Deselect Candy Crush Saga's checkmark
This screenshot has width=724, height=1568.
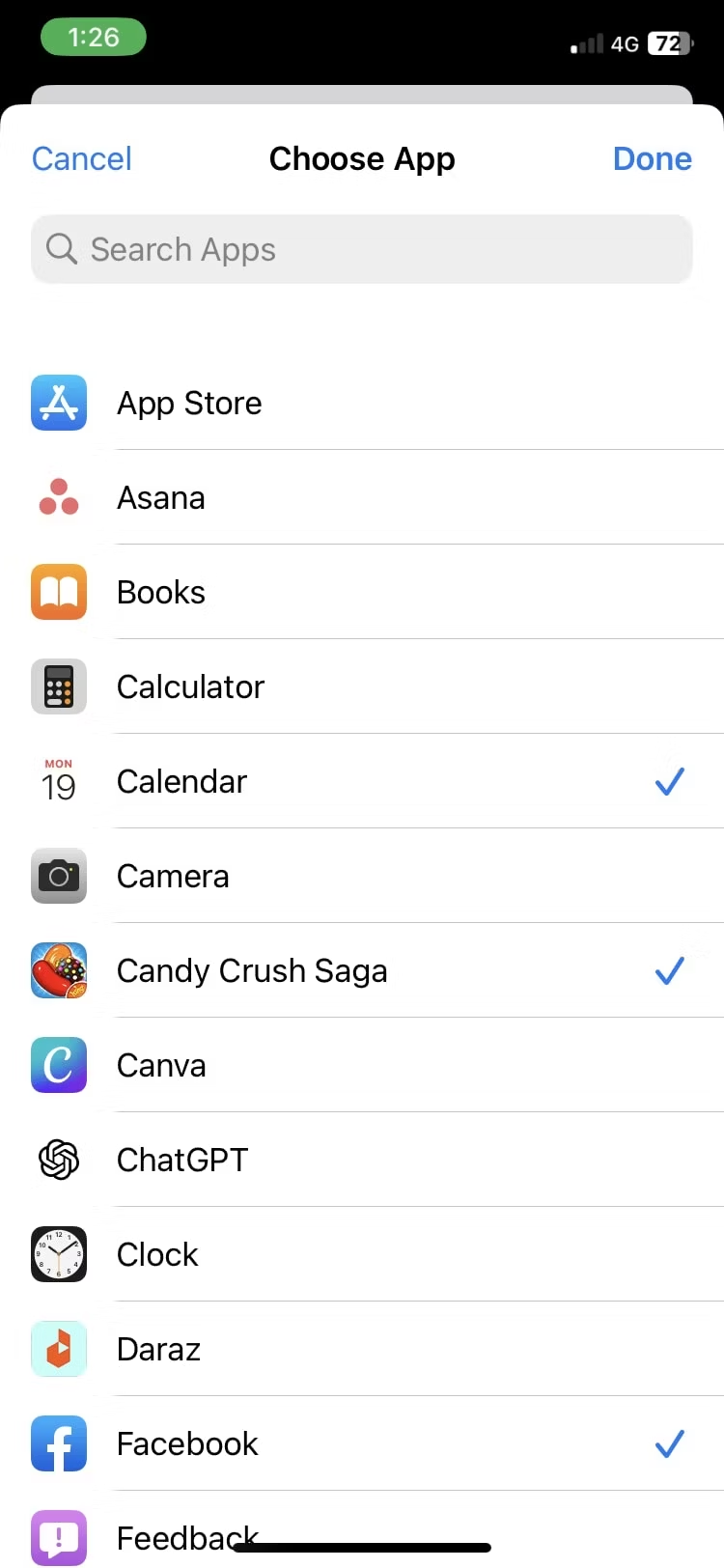670,970
